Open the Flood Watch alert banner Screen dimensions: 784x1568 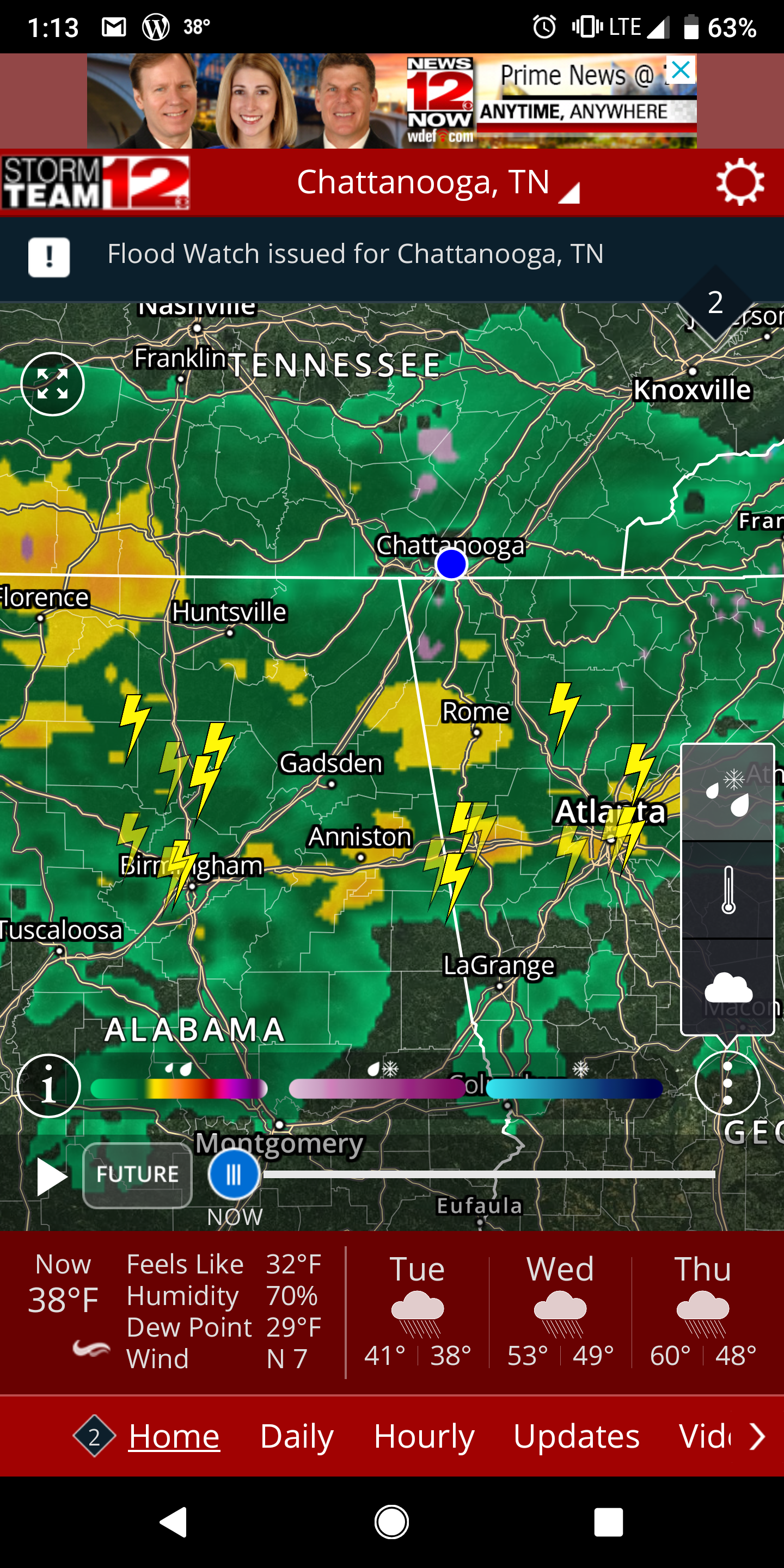[356, 254]
